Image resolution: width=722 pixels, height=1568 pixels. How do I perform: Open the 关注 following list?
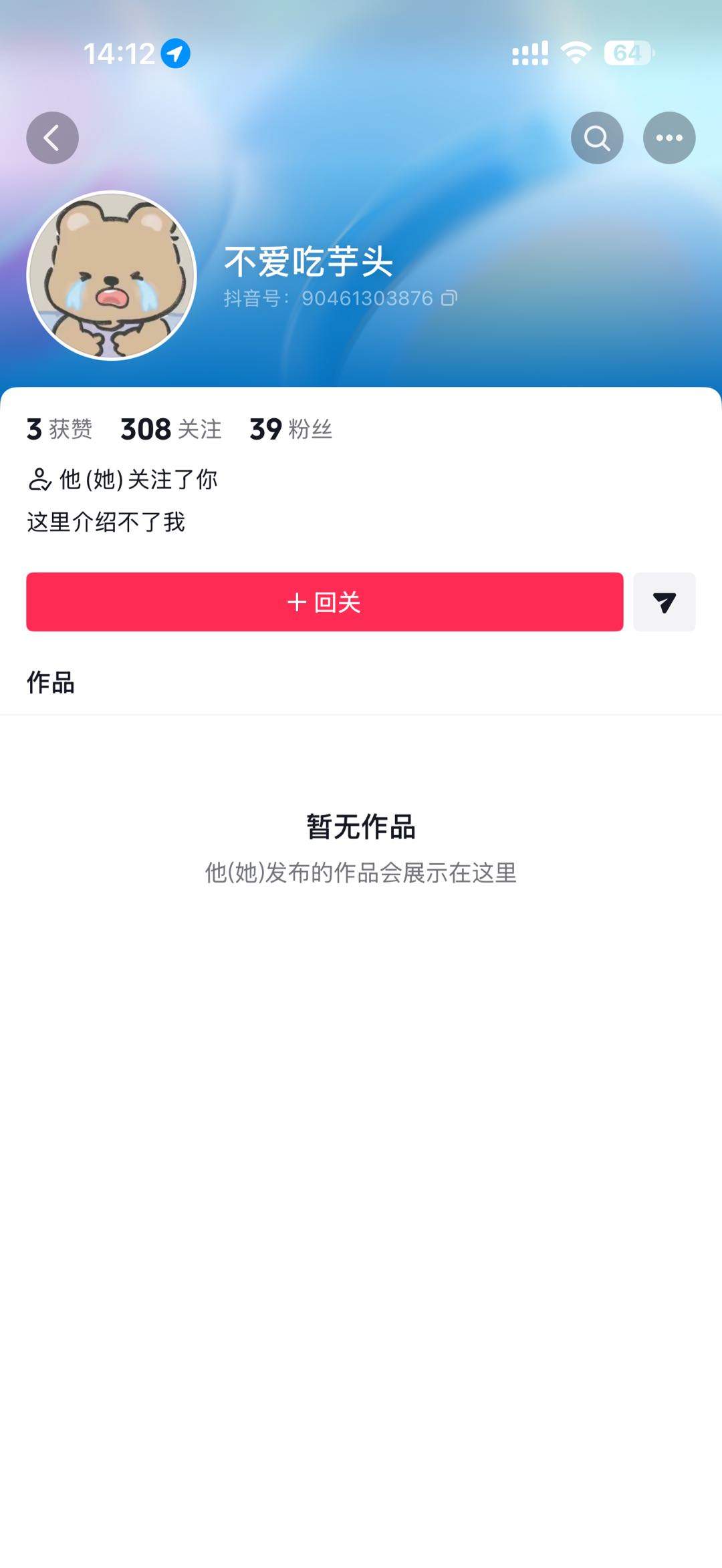[170, 430]
